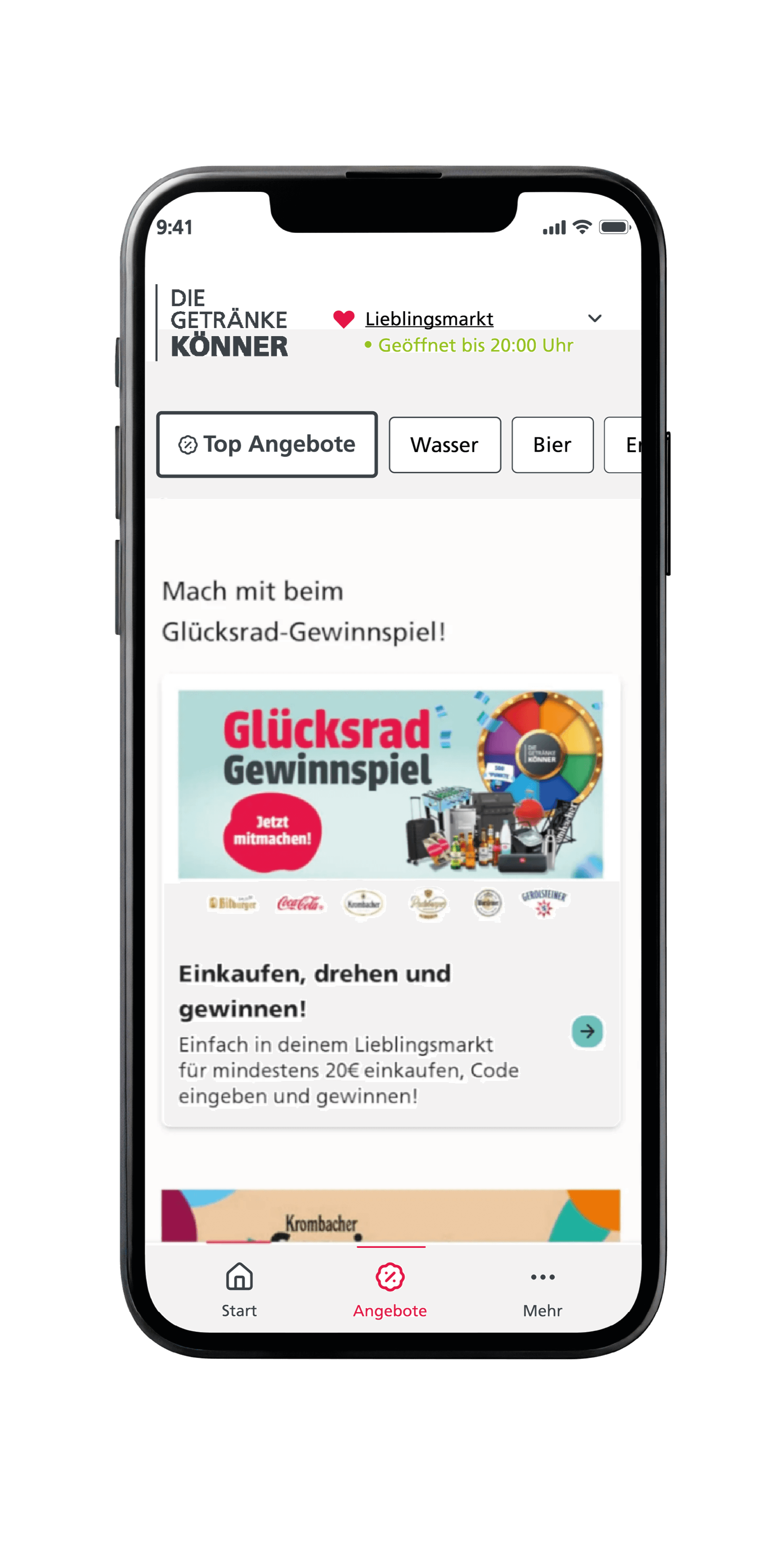Show the Bier category
Viewport: 784px width, 1568px height.
coord(552,445)
